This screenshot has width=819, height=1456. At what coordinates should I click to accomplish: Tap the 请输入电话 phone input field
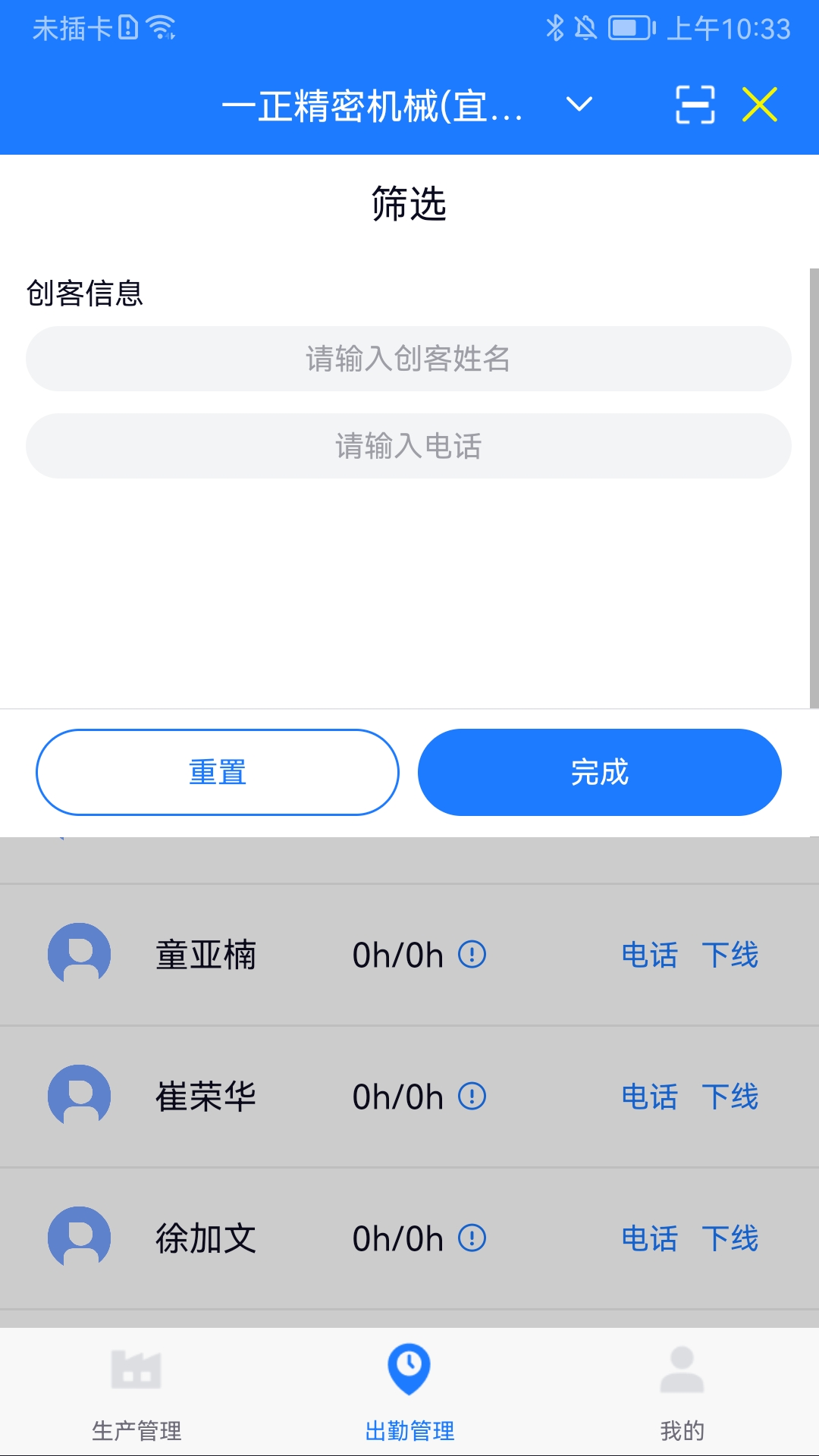point(409,446)
